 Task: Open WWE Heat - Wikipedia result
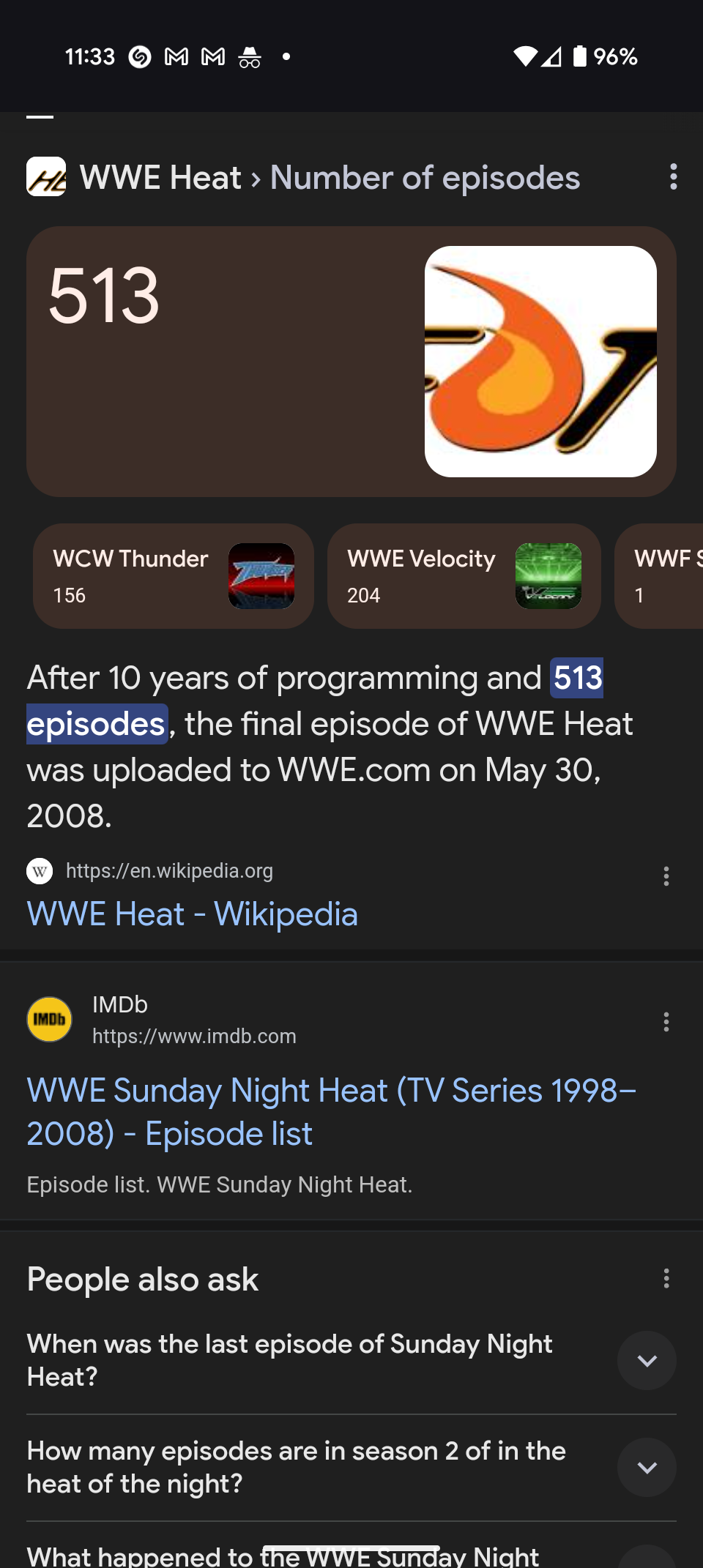pos(193,914)
